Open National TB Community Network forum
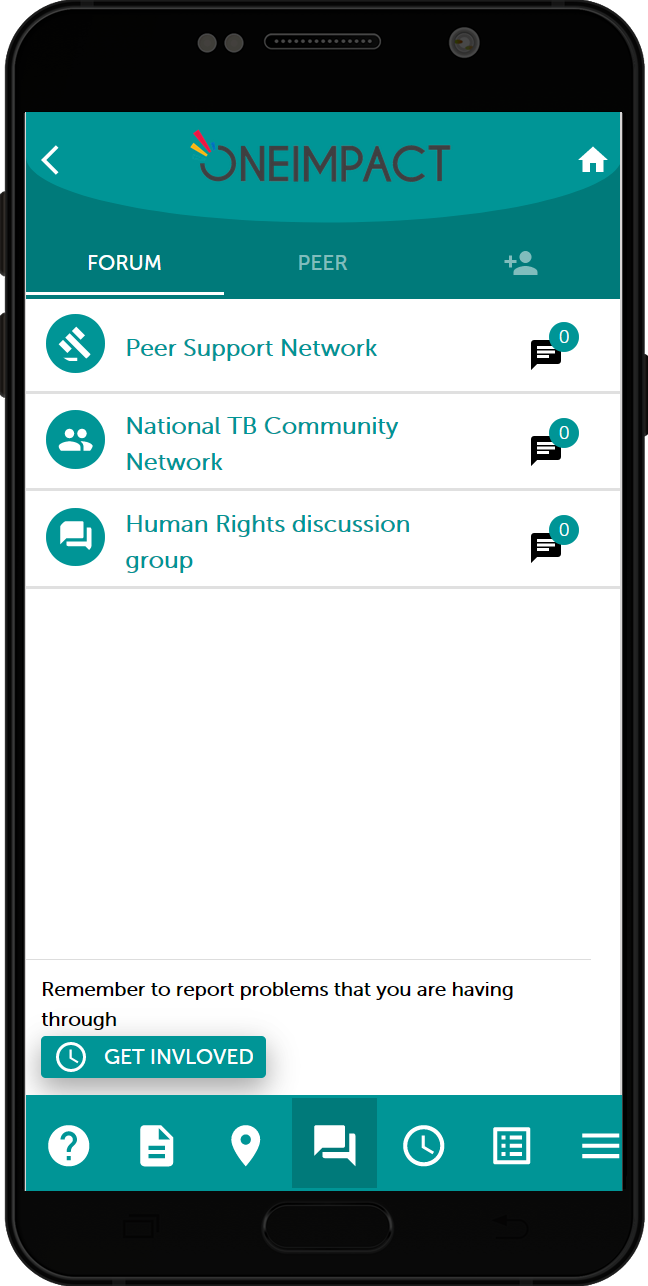Screen dimensions: 648x1286 pos(261,443)
